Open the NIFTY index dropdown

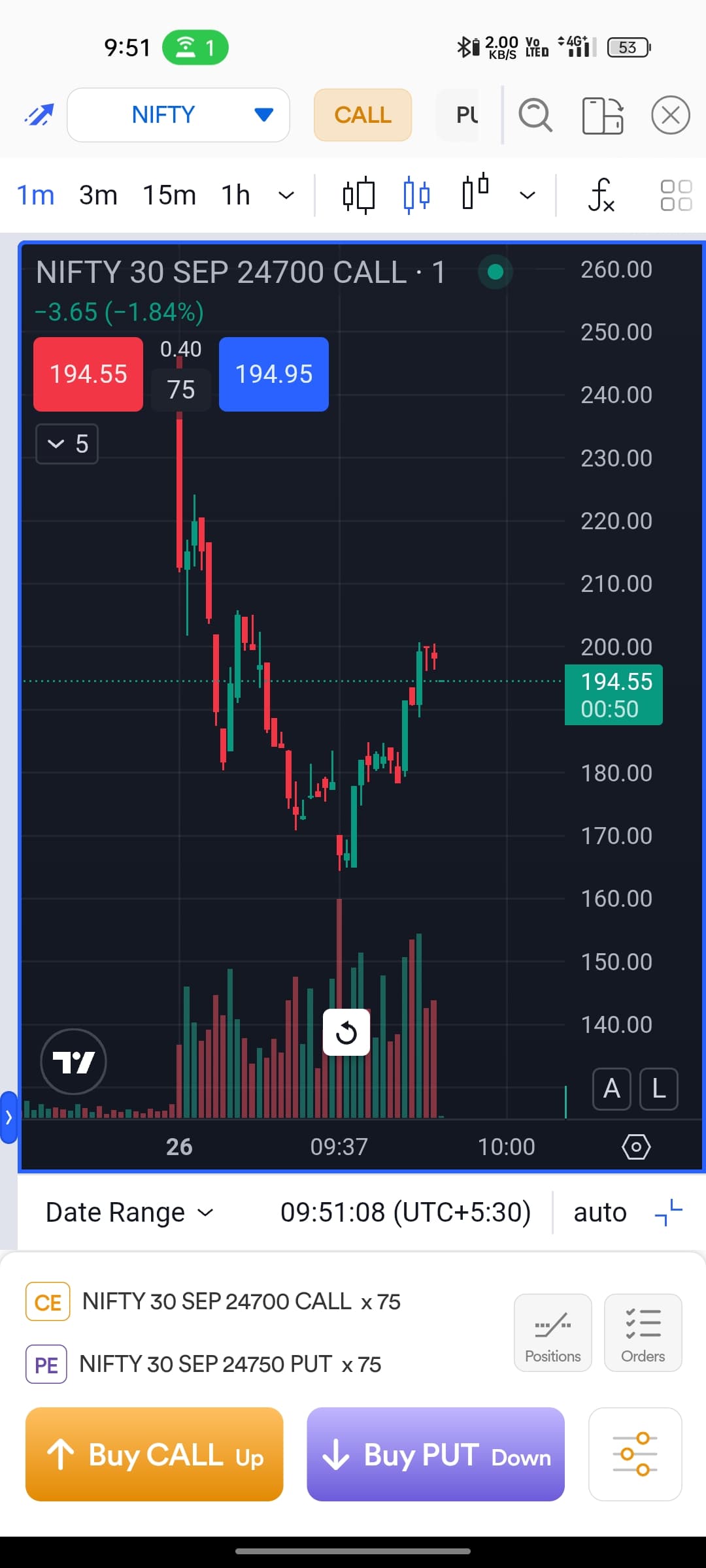coord(178,115)
